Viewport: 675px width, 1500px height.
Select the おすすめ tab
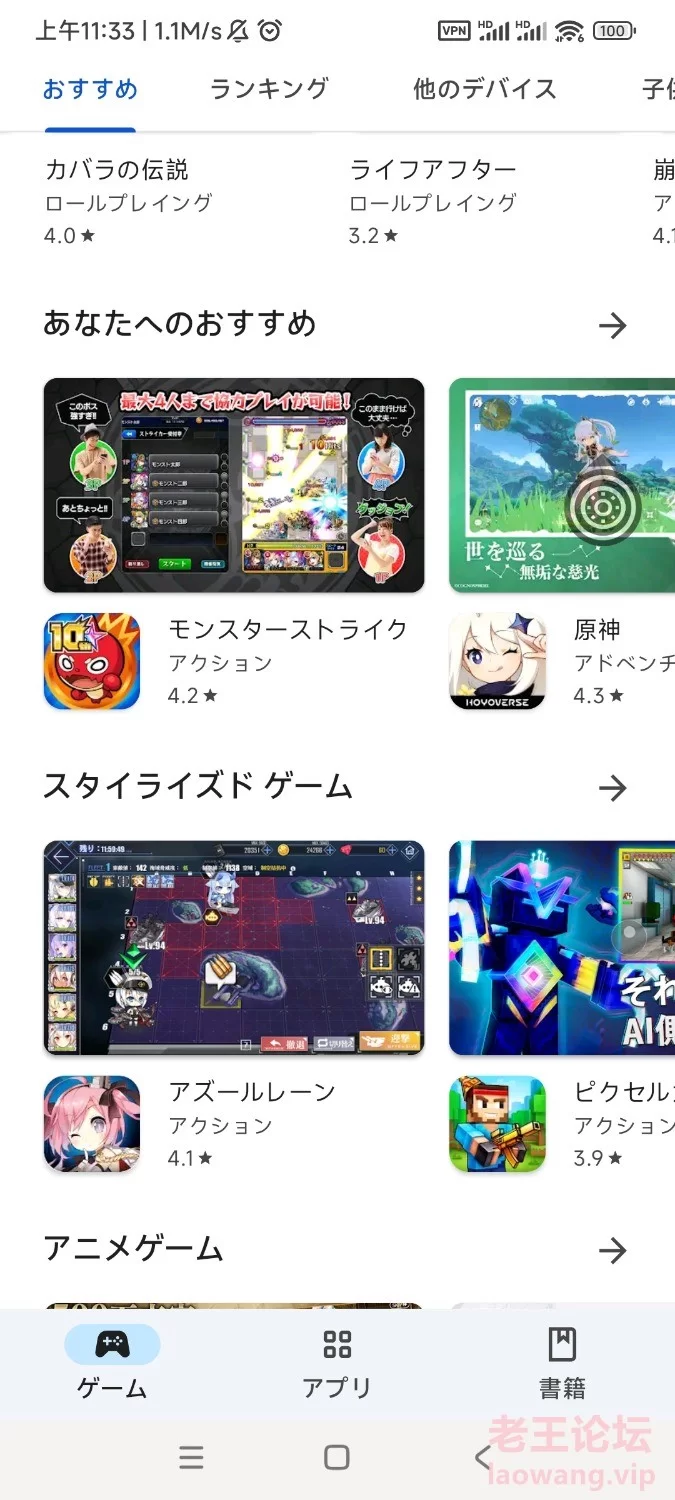(90, 88)
